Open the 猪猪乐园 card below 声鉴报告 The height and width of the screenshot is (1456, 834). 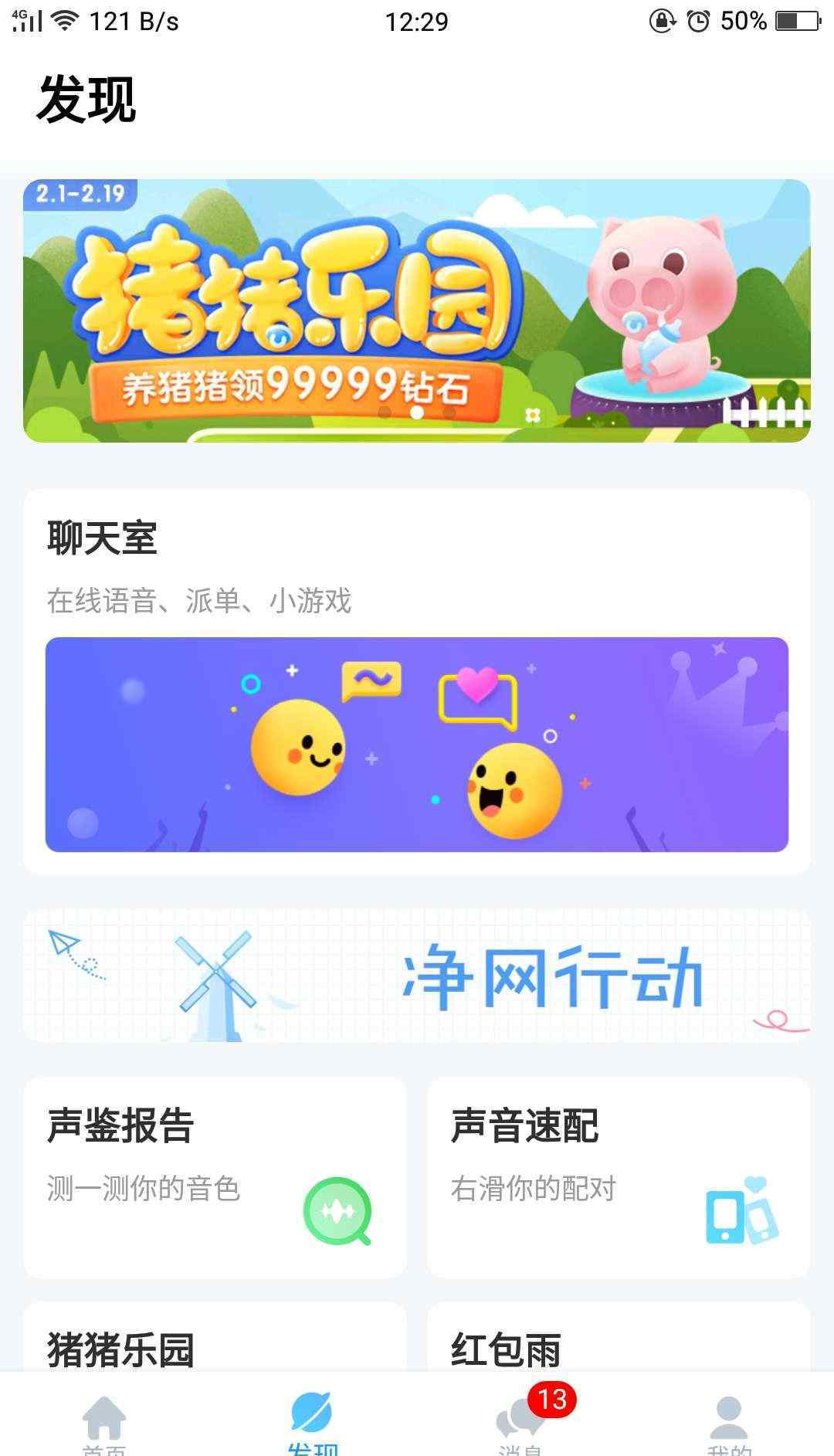pyautogui.click(x=215, y=1337)
